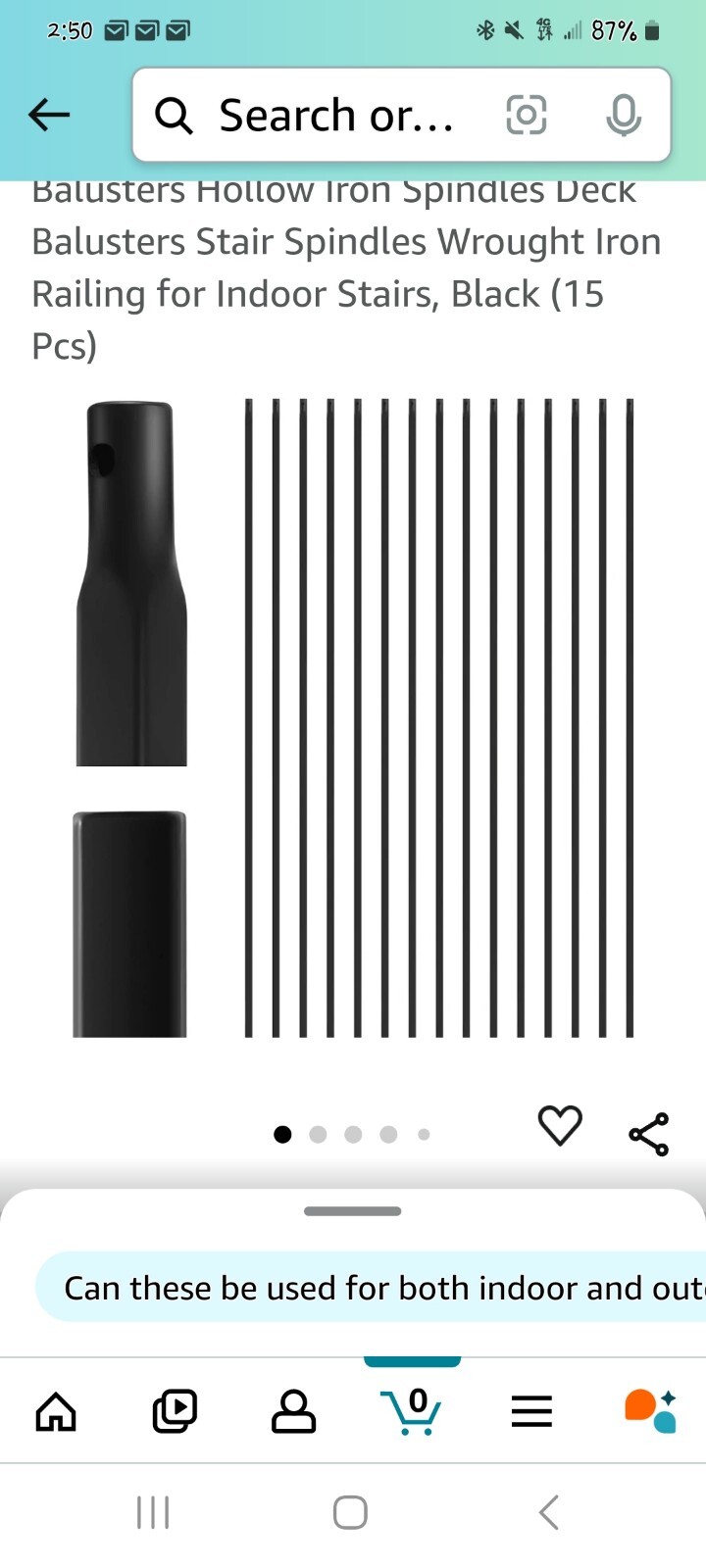Image resolution: width=706 pixels, height=1568 pixels.
Task: Open the system recent apps
Action: coord(153,1512)
